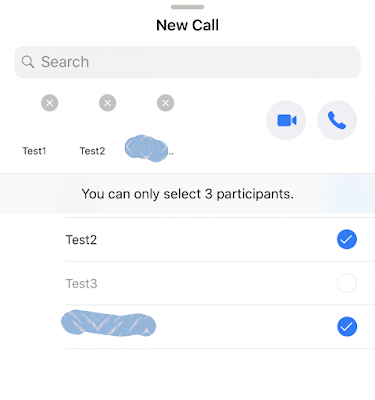
Task: Remove Test1 from selected participants
Action: pyautogui.click(x=50, y=103)
